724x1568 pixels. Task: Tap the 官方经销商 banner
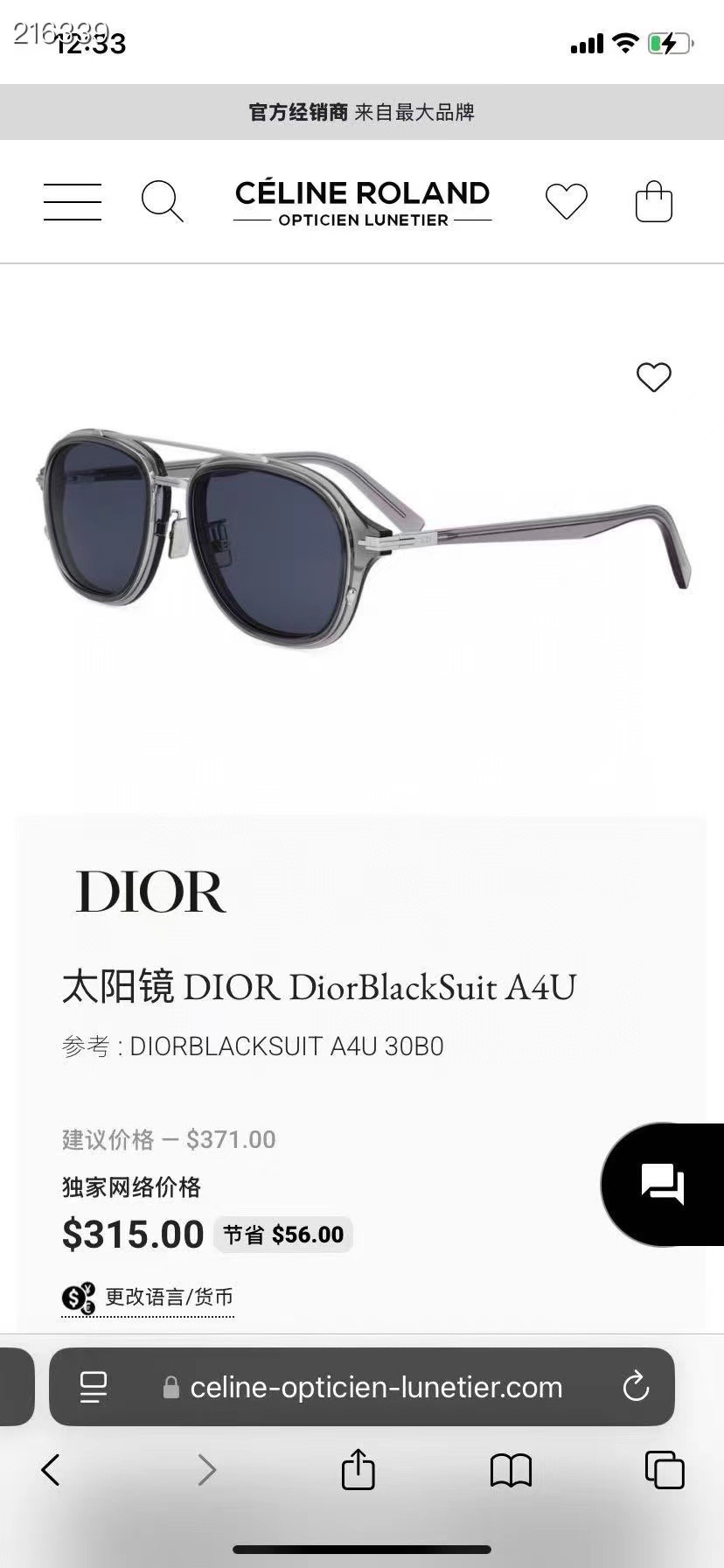[x=362, y=113]
